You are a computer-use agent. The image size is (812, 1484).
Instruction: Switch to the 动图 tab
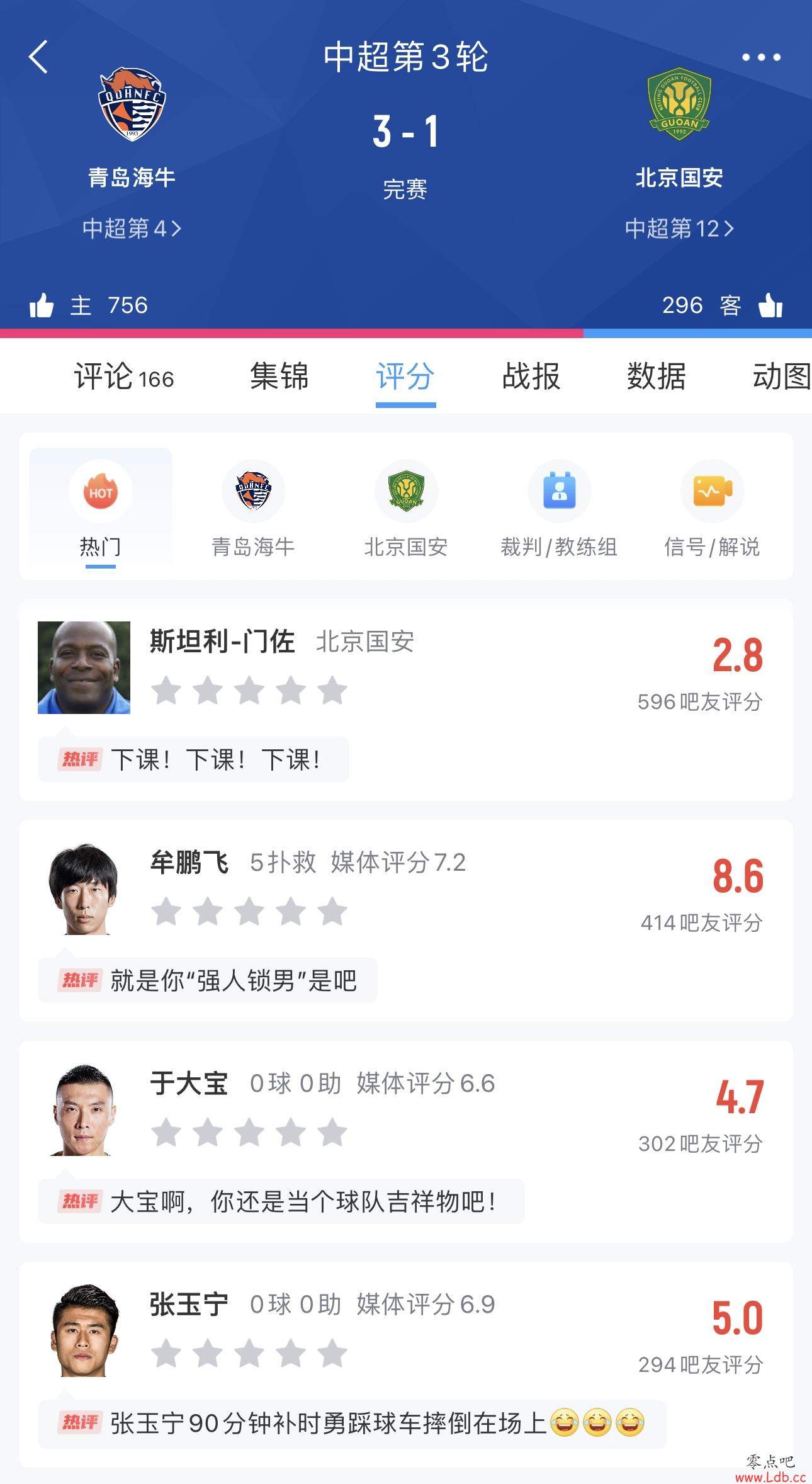pos(781,377)
